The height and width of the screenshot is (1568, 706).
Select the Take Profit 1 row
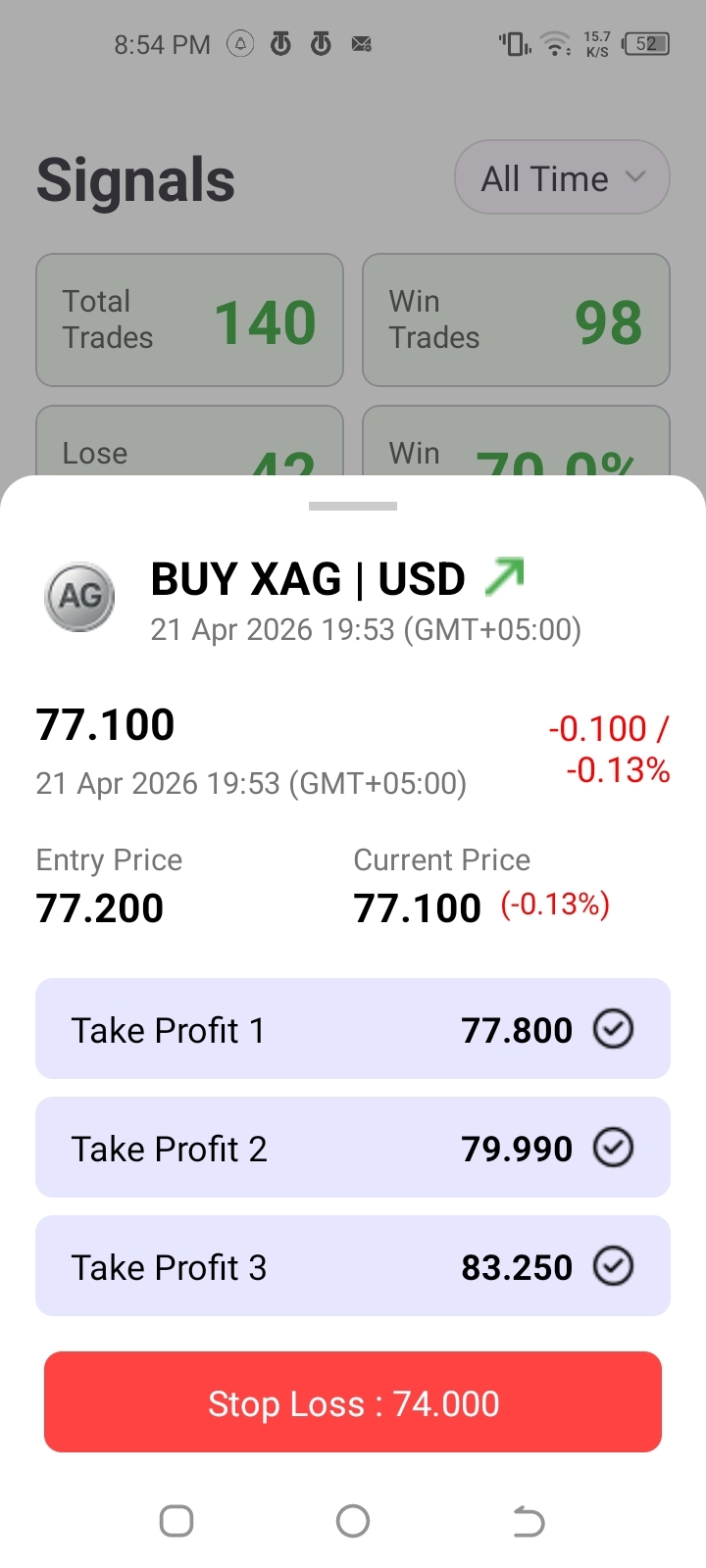[x=353, y=1029]
